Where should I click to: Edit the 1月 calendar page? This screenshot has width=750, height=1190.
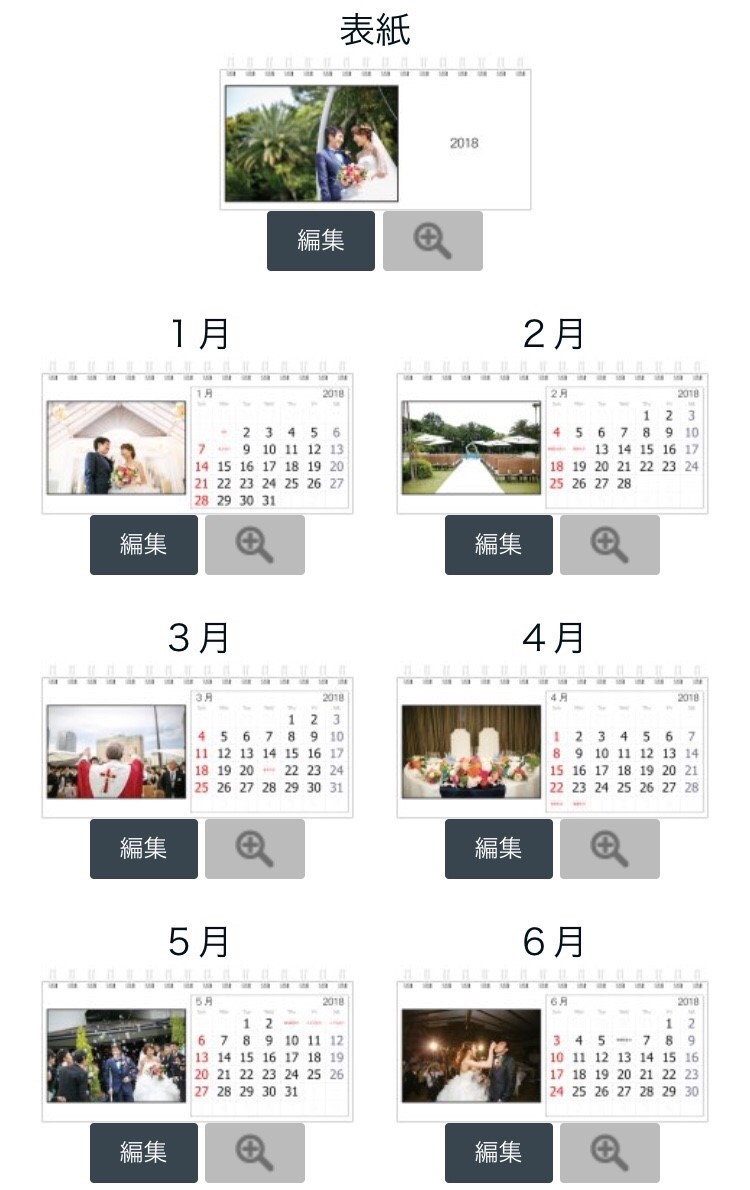pos(144,545)
